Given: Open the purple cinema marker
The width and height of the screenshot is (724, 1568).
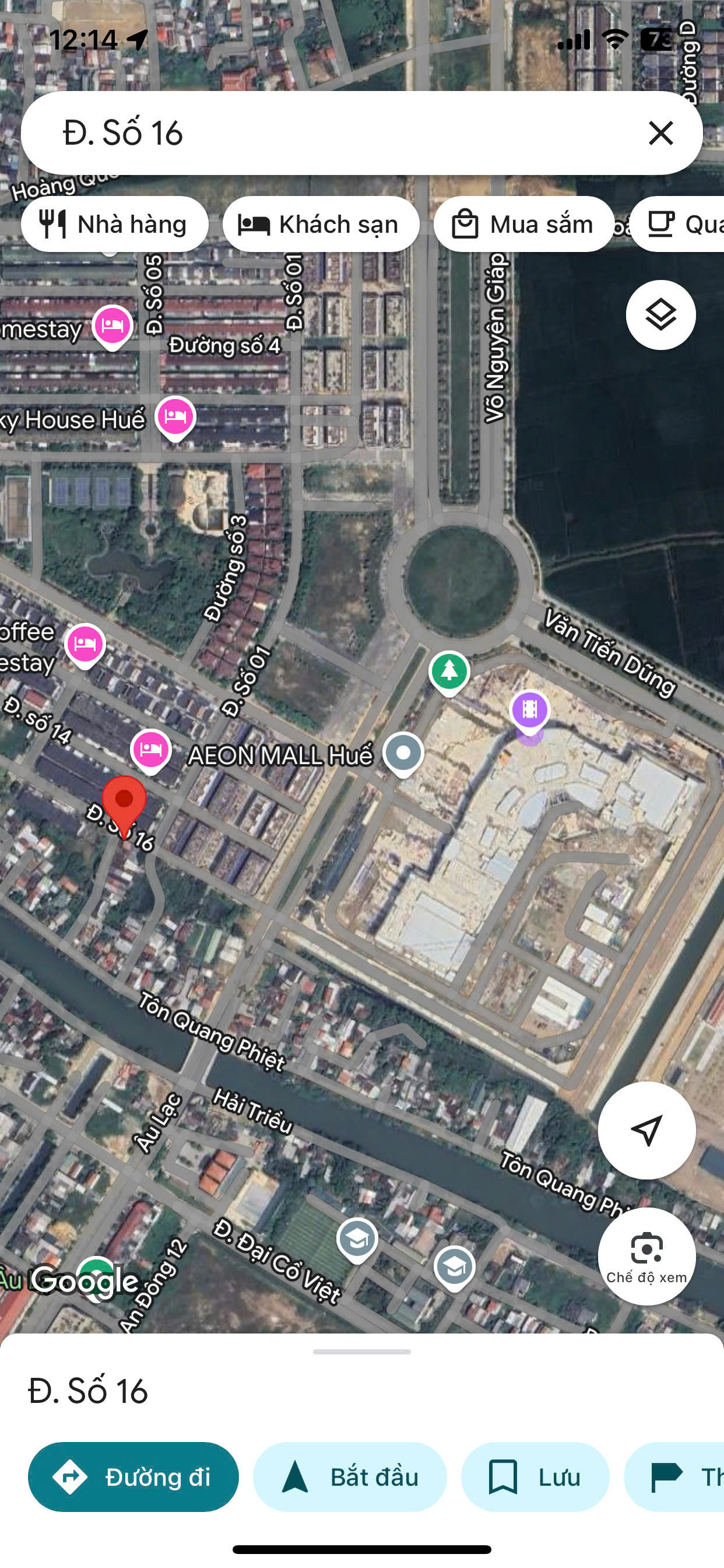Looking at the screenshot, I should [530, 709].
